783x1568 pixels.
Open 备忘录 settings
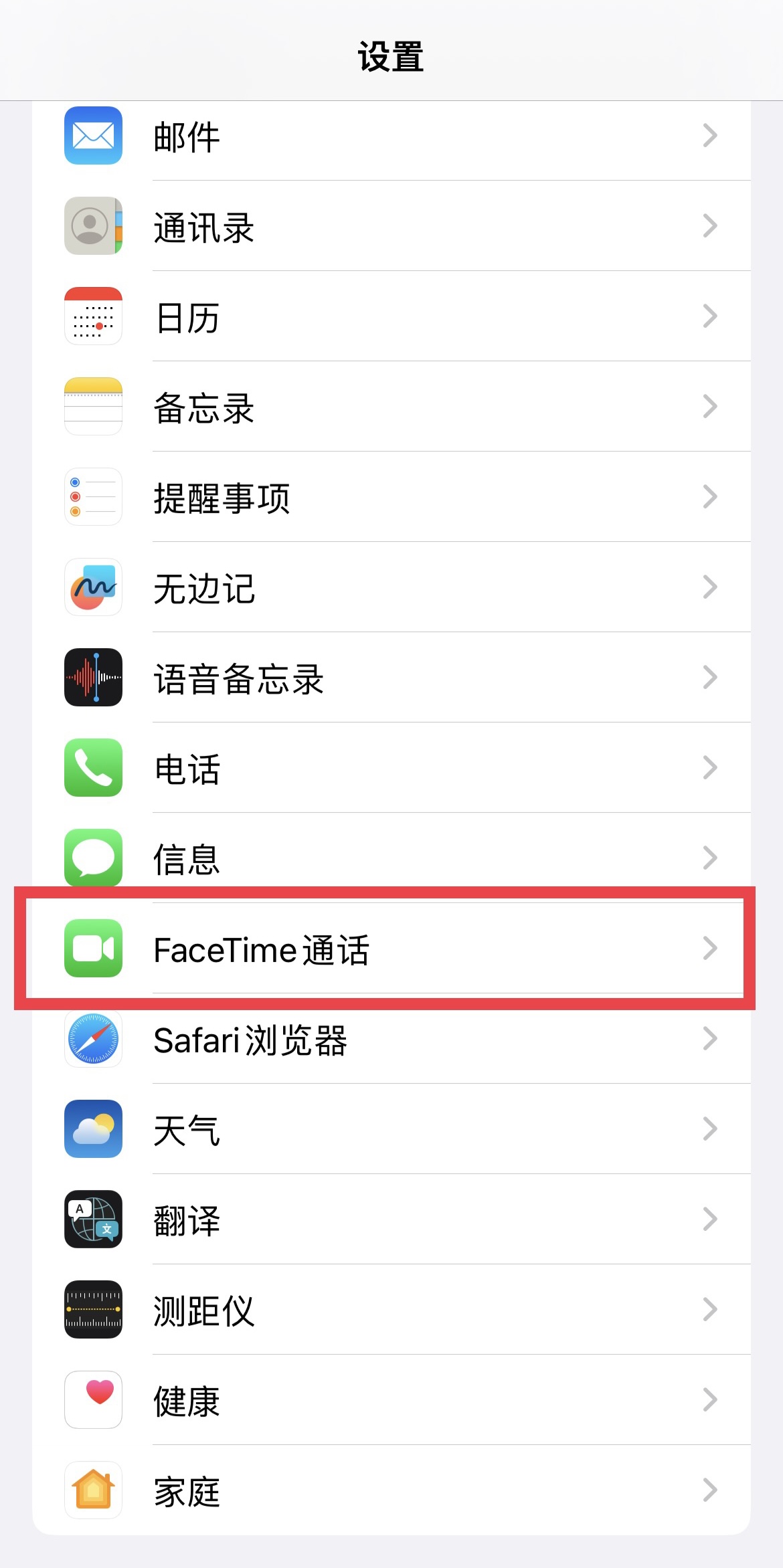391,407
